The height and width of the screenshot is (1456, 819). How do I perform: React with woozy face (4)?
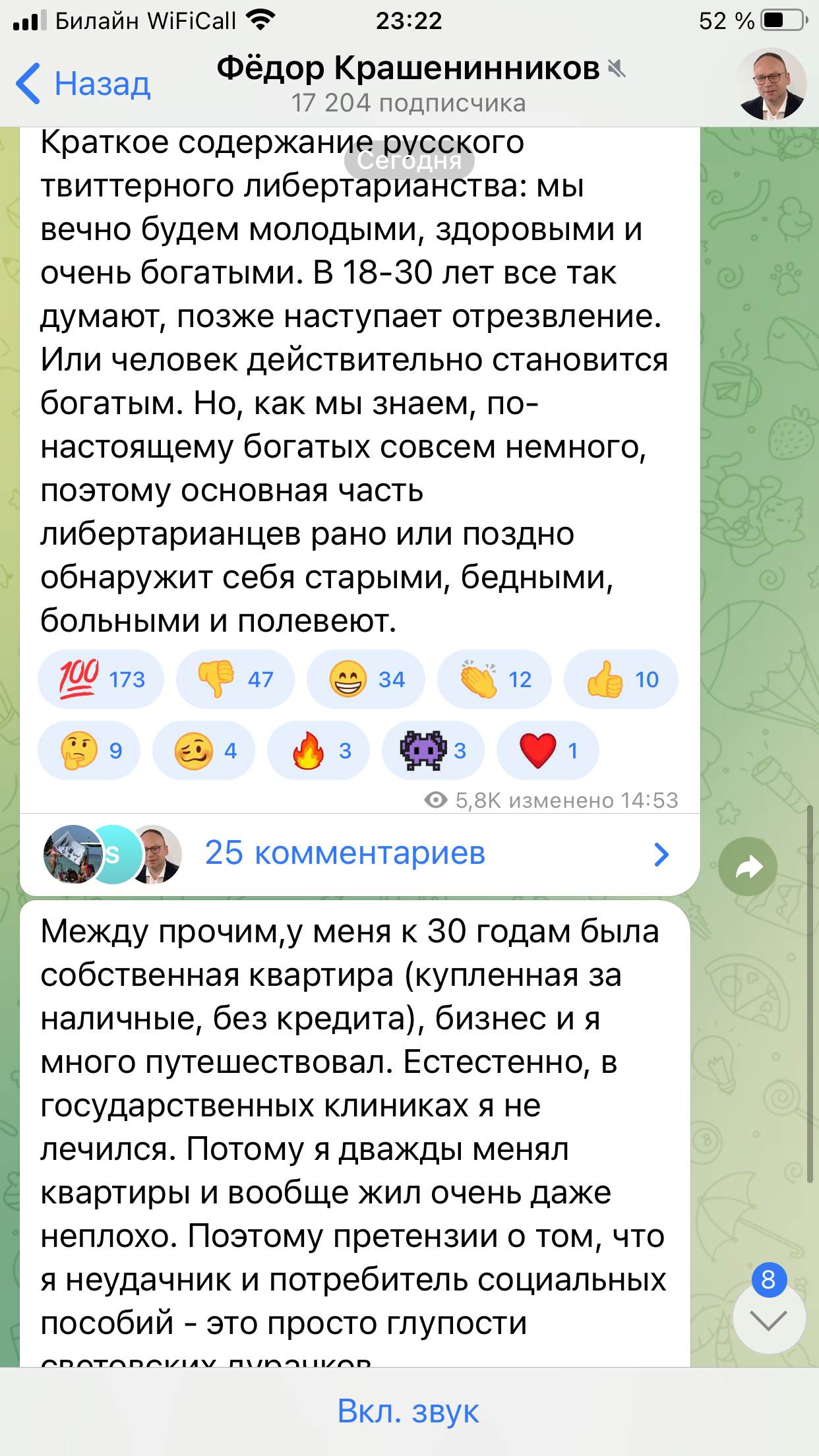coord(204,750)
